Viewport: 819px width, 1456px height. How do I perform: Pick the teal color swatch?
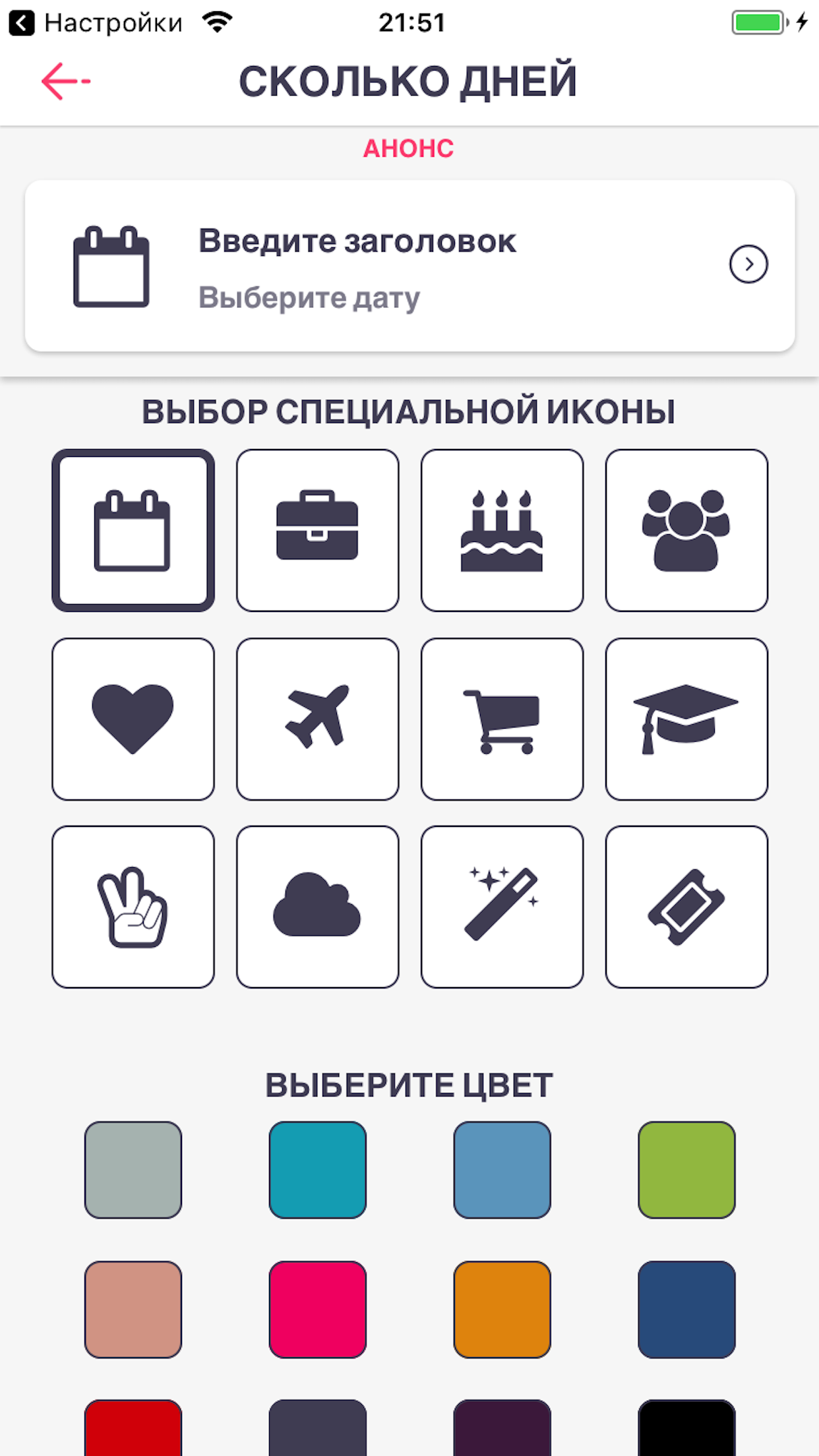click(x=317, y=1170)
